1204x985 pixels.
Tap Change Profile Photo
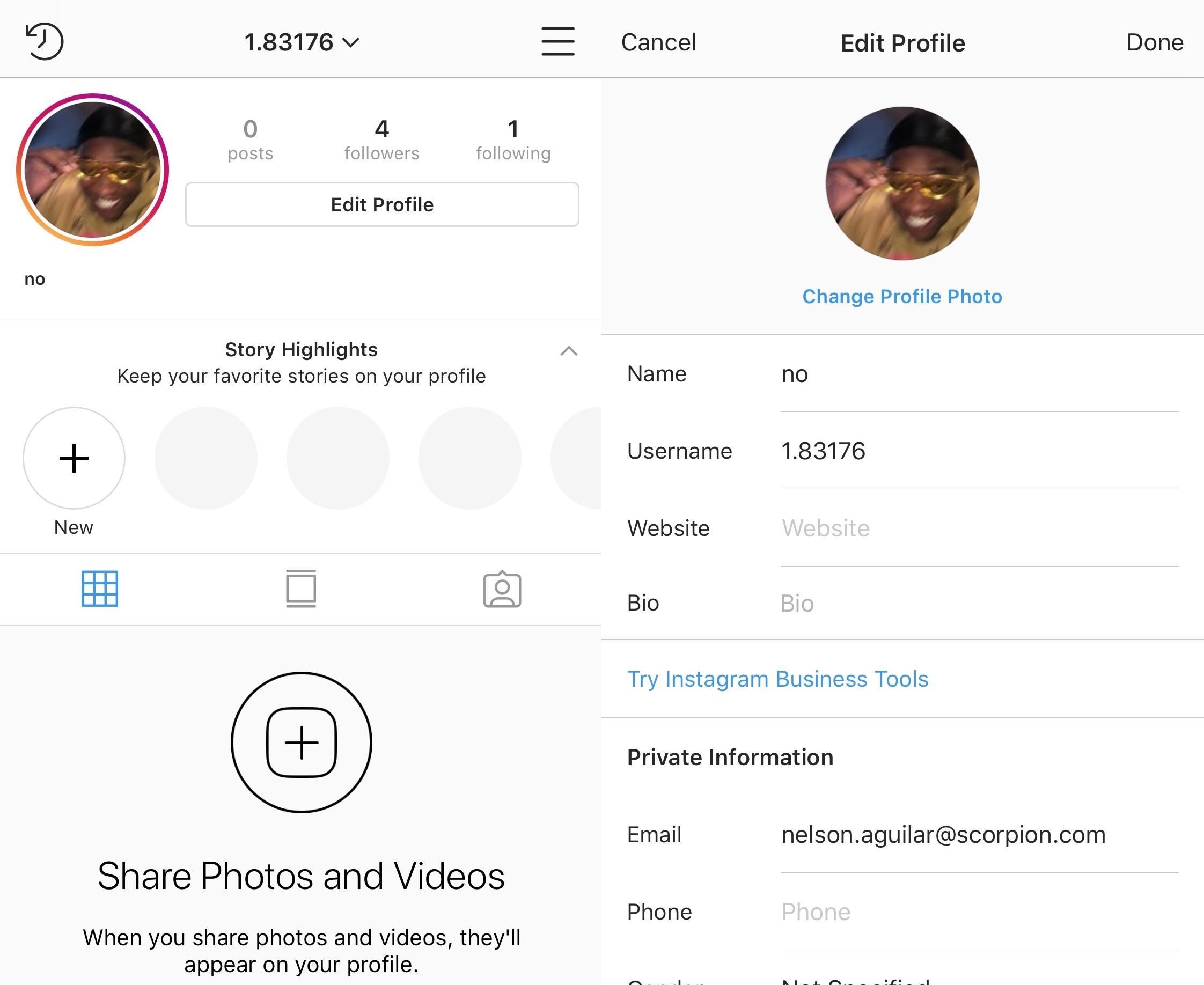901,296
